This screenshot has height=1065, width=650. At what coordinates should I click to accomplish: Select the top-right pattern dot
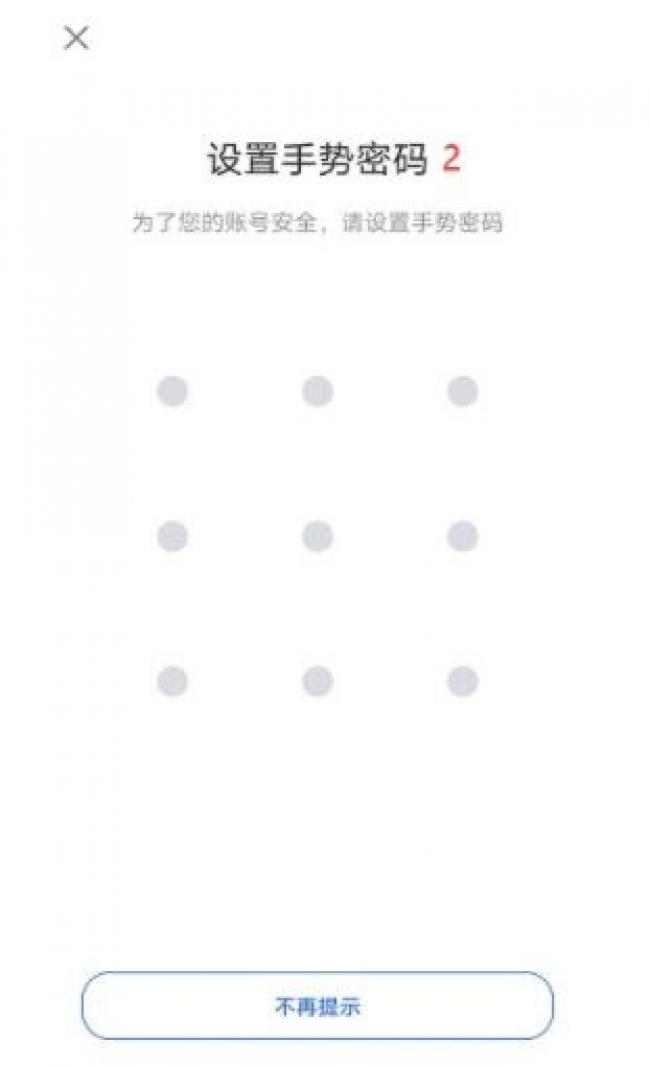click(x=462, y=391)
